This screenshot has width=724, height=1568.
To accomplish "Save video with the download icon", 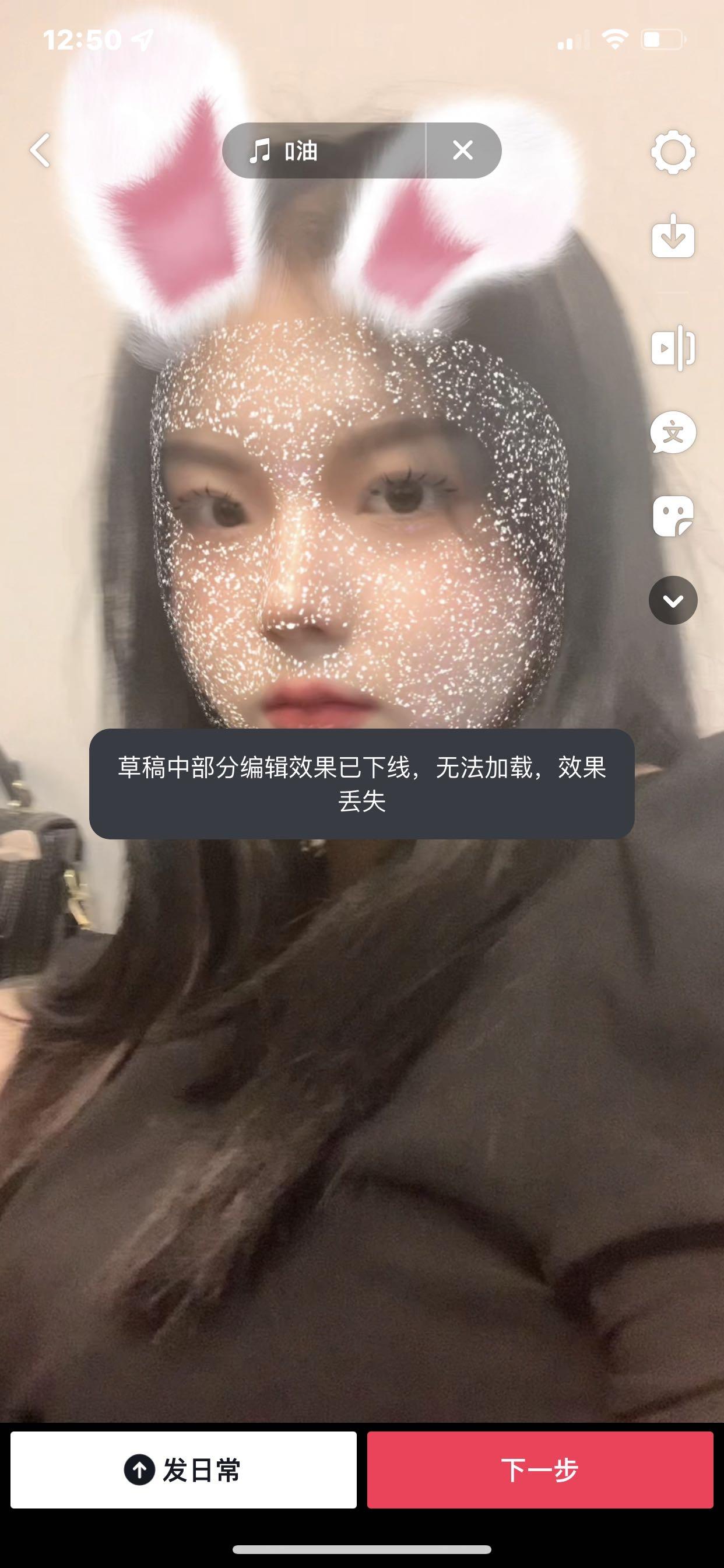I will (673, 236).
